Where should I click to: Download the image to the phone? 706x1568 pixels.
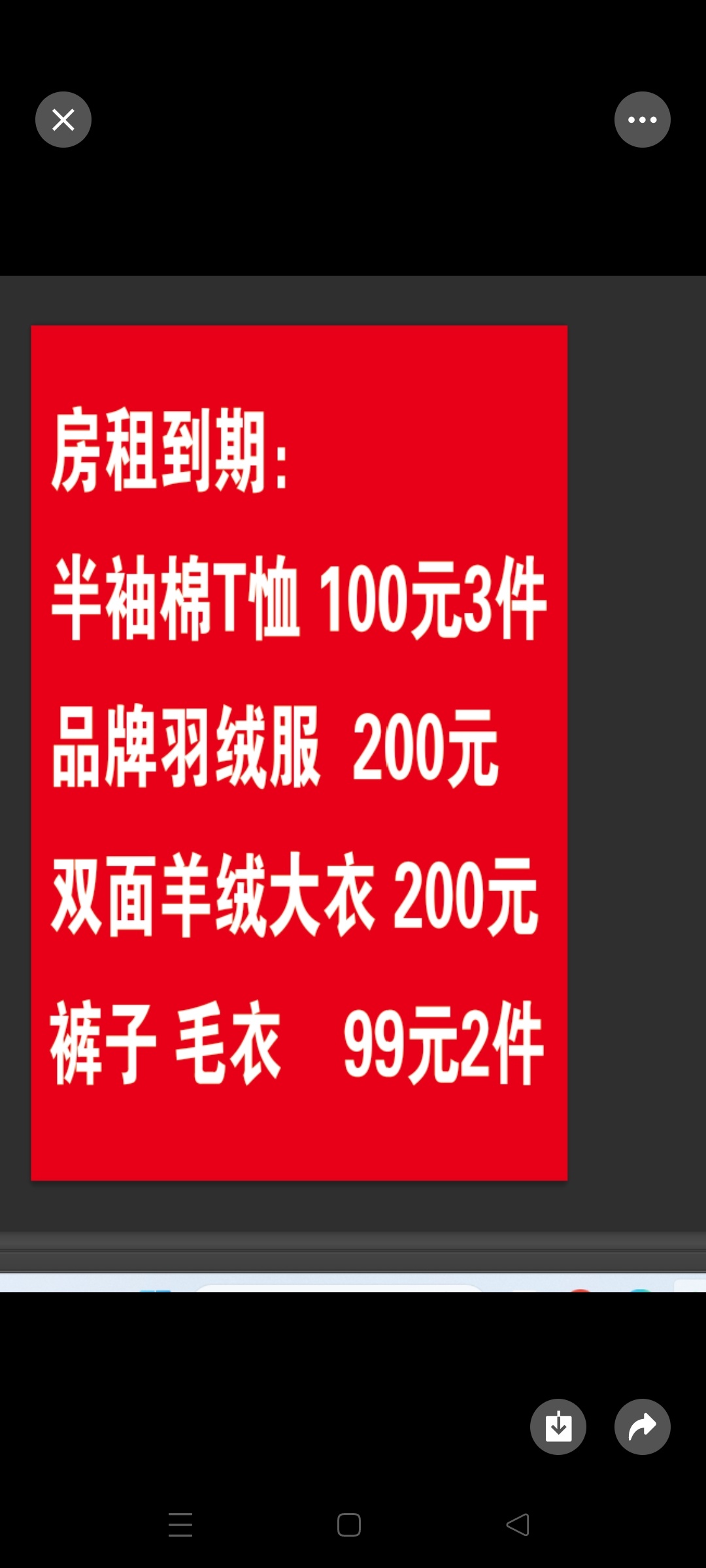(558, 1427)
